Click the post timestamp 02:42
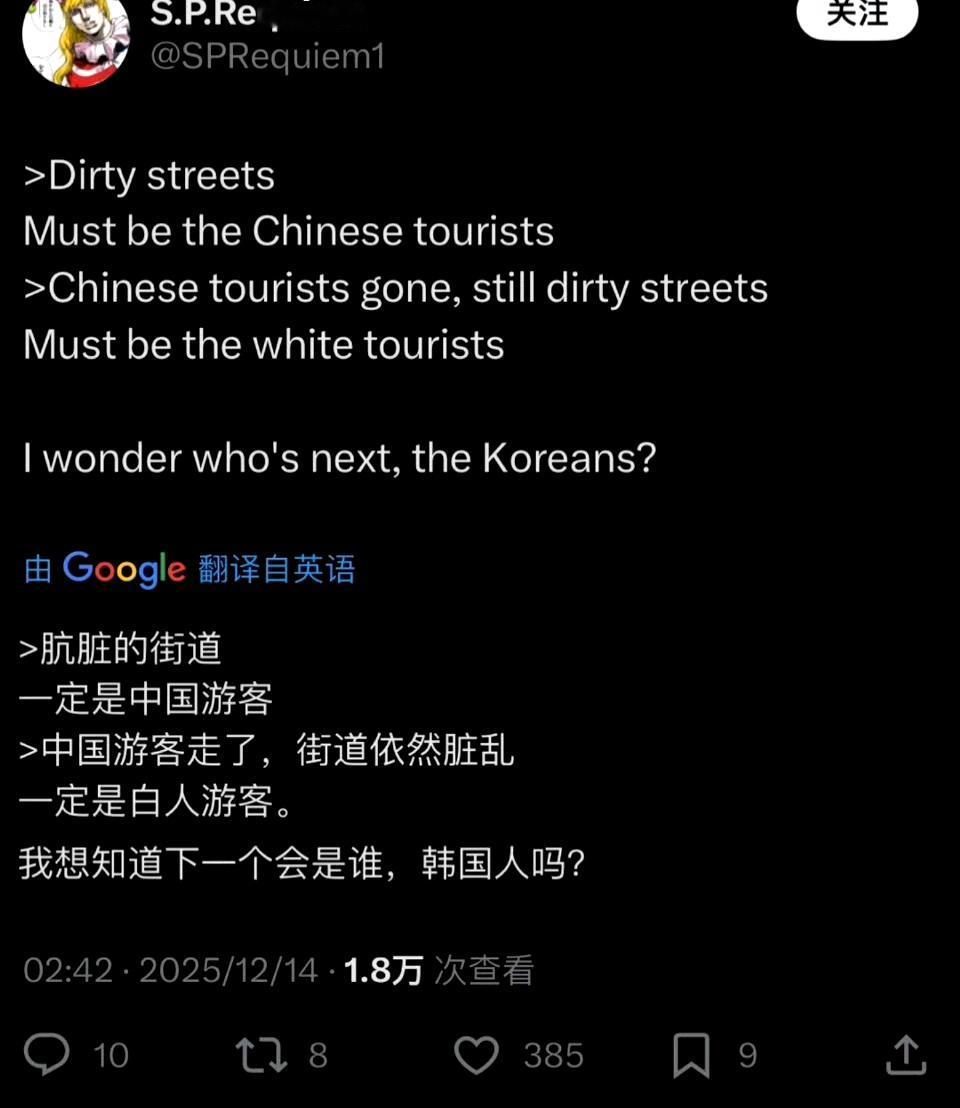960x1108 pixels. coord(65,969)
